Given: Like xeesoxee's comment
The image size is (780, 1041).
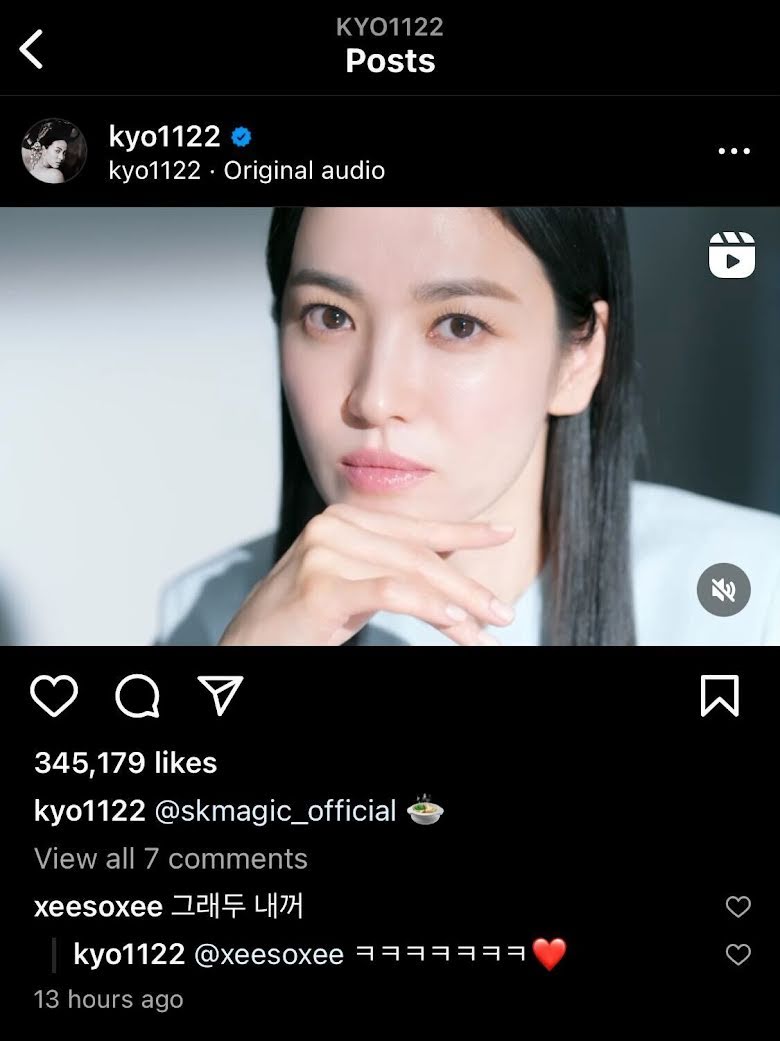Looking at the screenshot, I should pos(737,907).
